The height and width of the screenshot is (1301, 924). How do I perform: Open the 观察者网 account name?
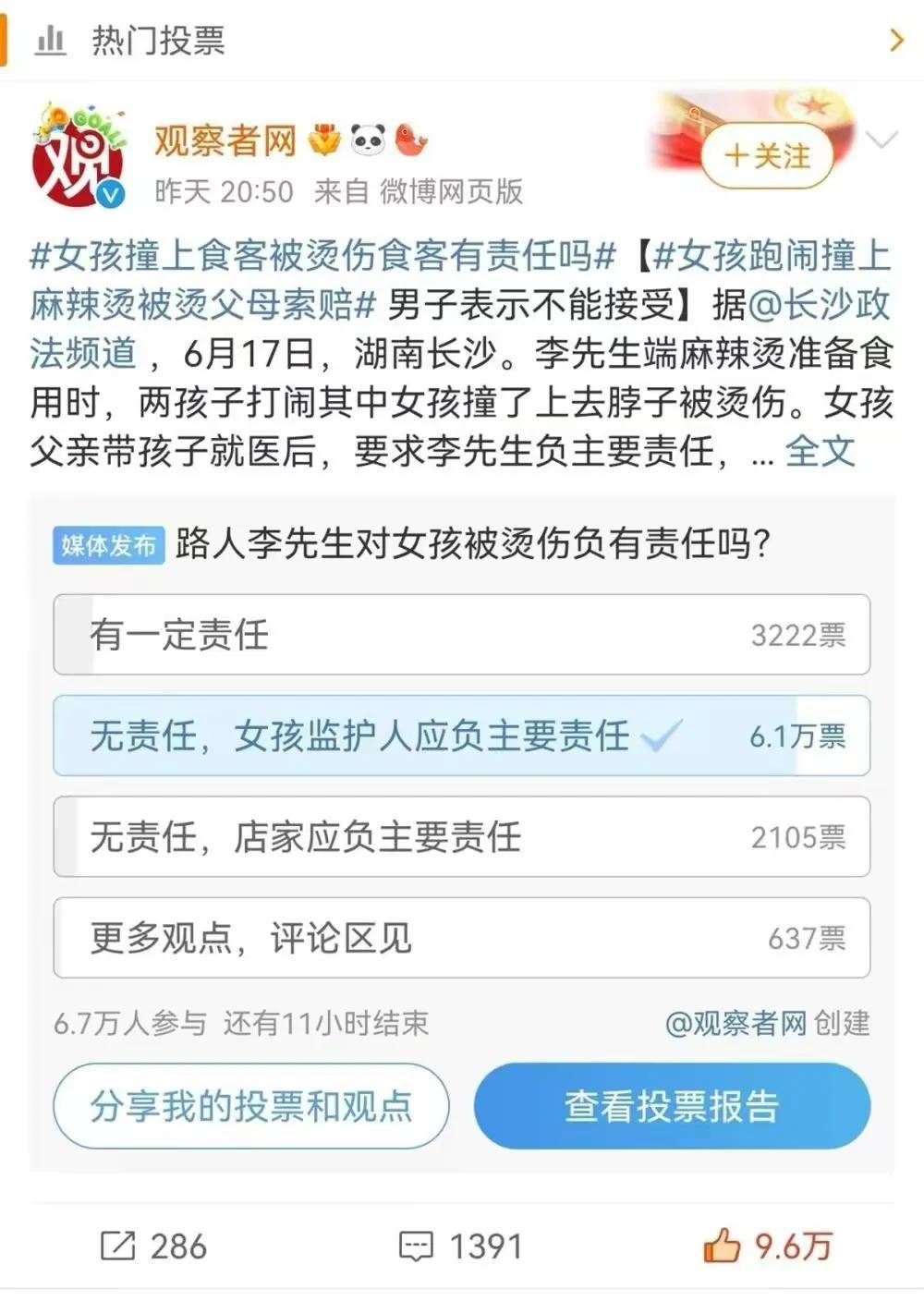coord(225,140)
